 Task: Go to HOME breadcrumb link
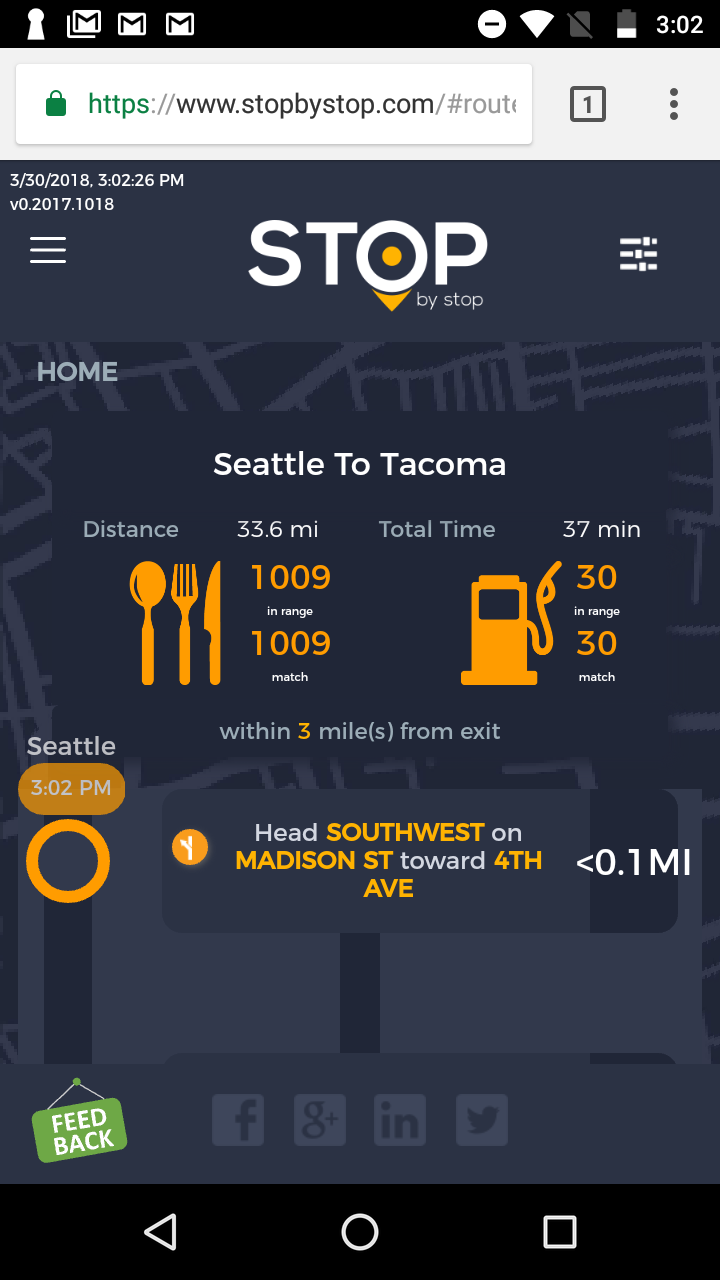tap(77, 372)
